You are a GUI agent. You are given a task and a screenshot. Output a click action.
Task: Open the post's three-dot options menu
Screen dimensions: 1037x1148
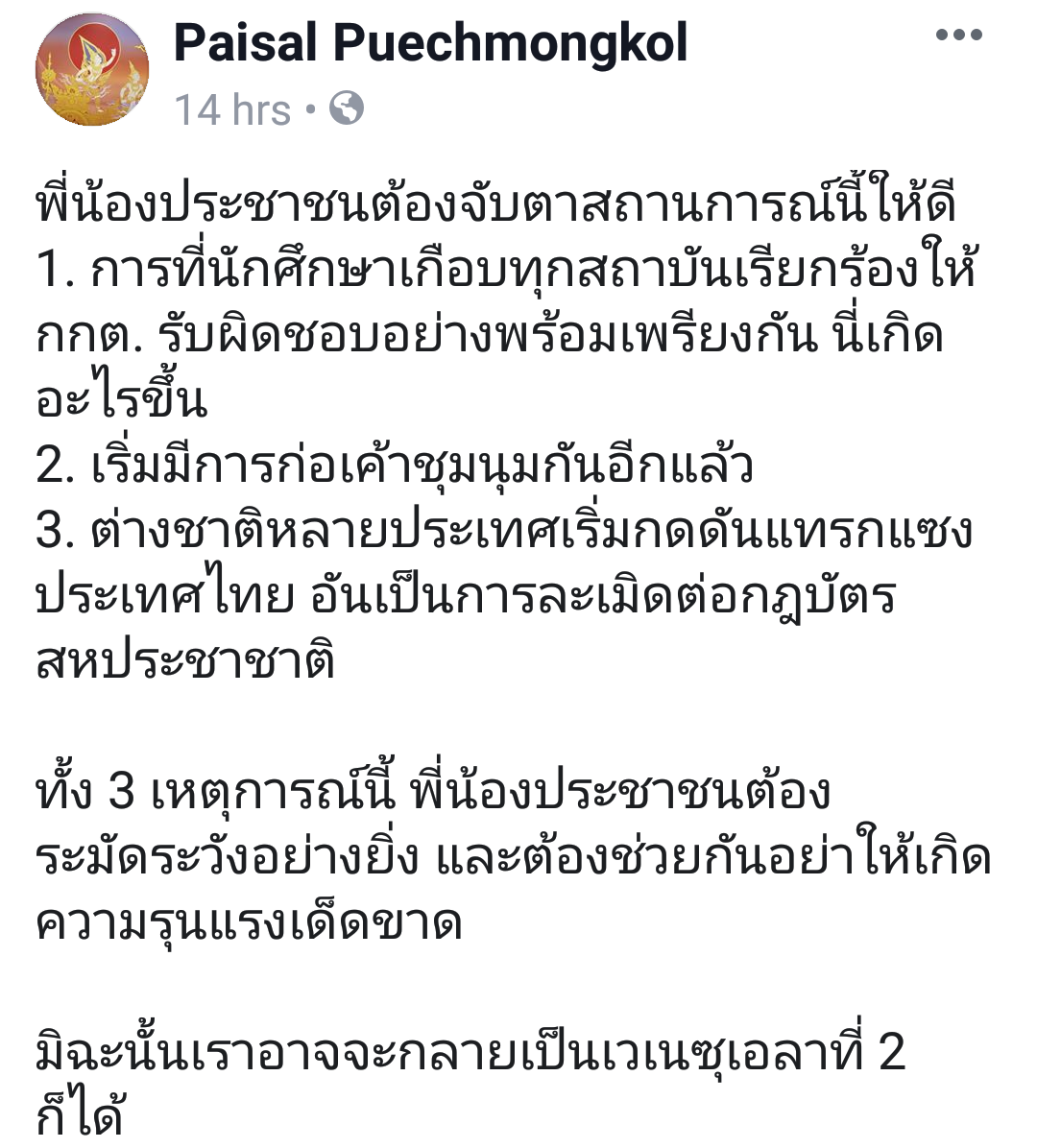coord(957,36)
